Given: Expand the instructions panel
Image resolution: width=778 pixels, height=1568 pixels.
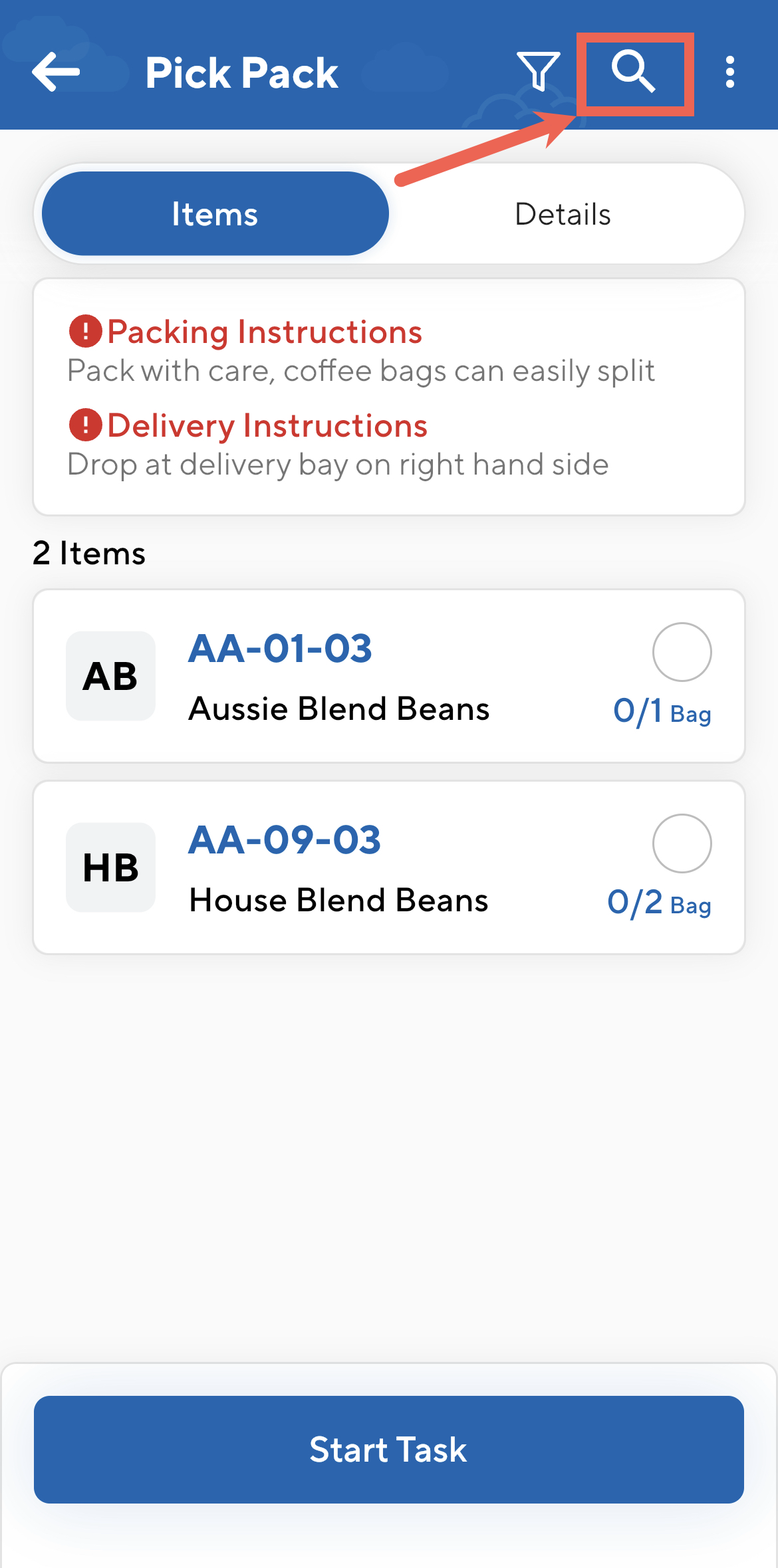Looking at the screenshot, I should (389, 395).
